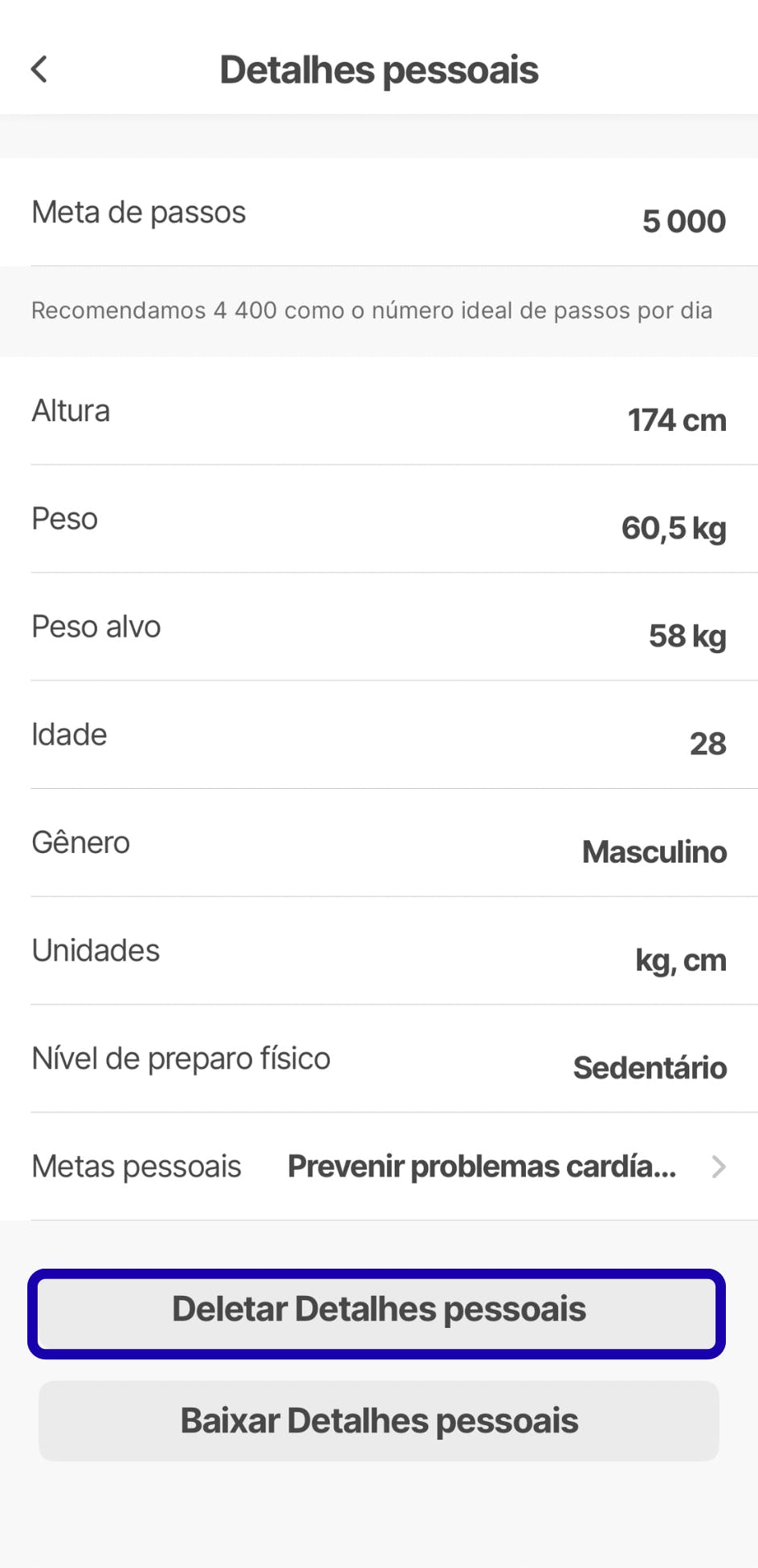Adjust the Peso alvo value
Screen dimensions: 758x1568
pyautogui.click(x=687, y=636)
